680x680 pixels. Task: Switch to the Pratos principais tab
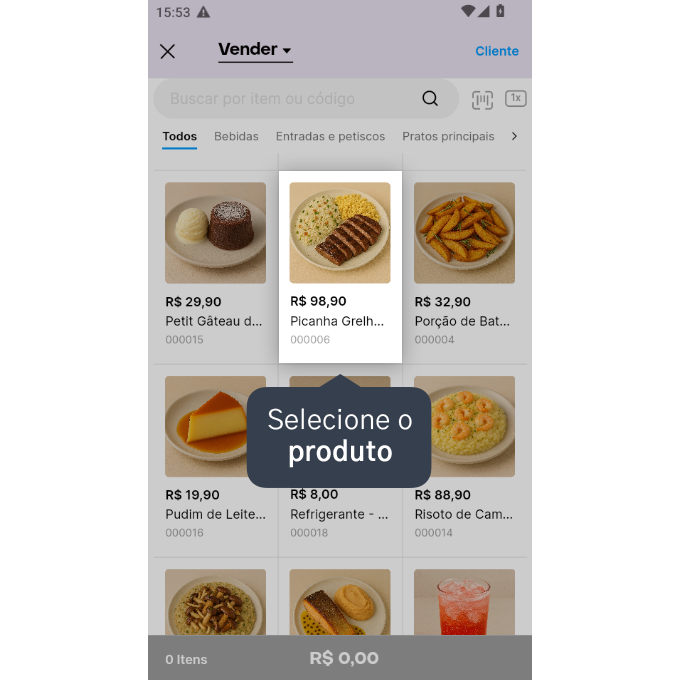coord(448,136)
